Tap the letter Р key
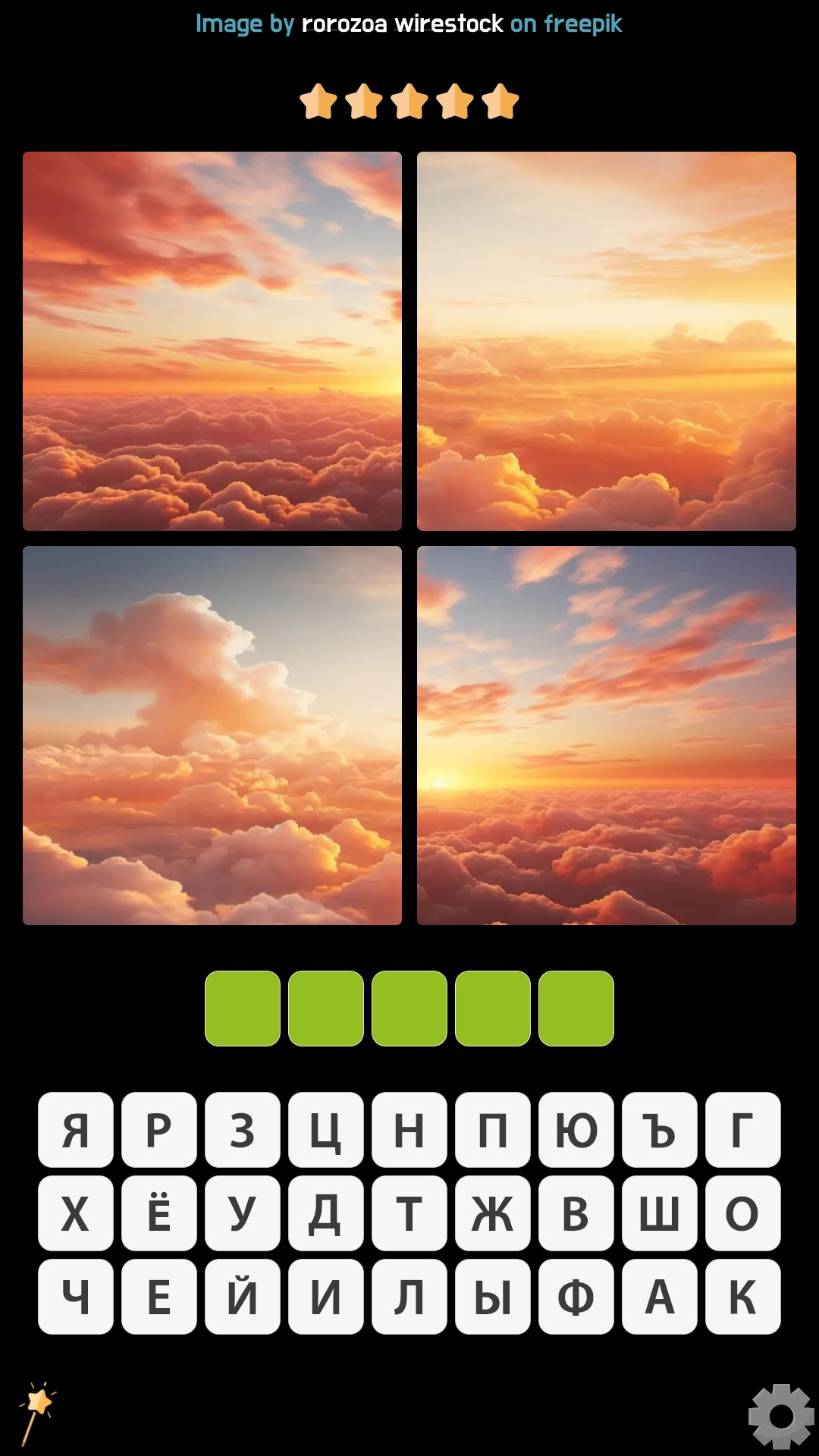The width and height of the screenshot is (819, 1456). [159, 1130]
